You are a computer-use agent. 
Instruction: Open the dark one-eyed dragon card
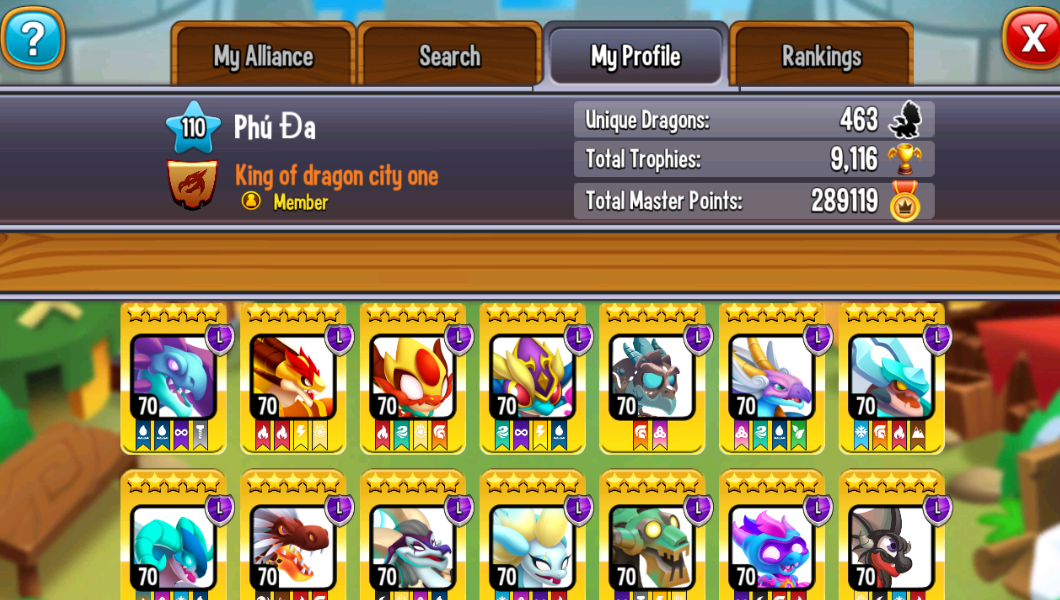652,378
